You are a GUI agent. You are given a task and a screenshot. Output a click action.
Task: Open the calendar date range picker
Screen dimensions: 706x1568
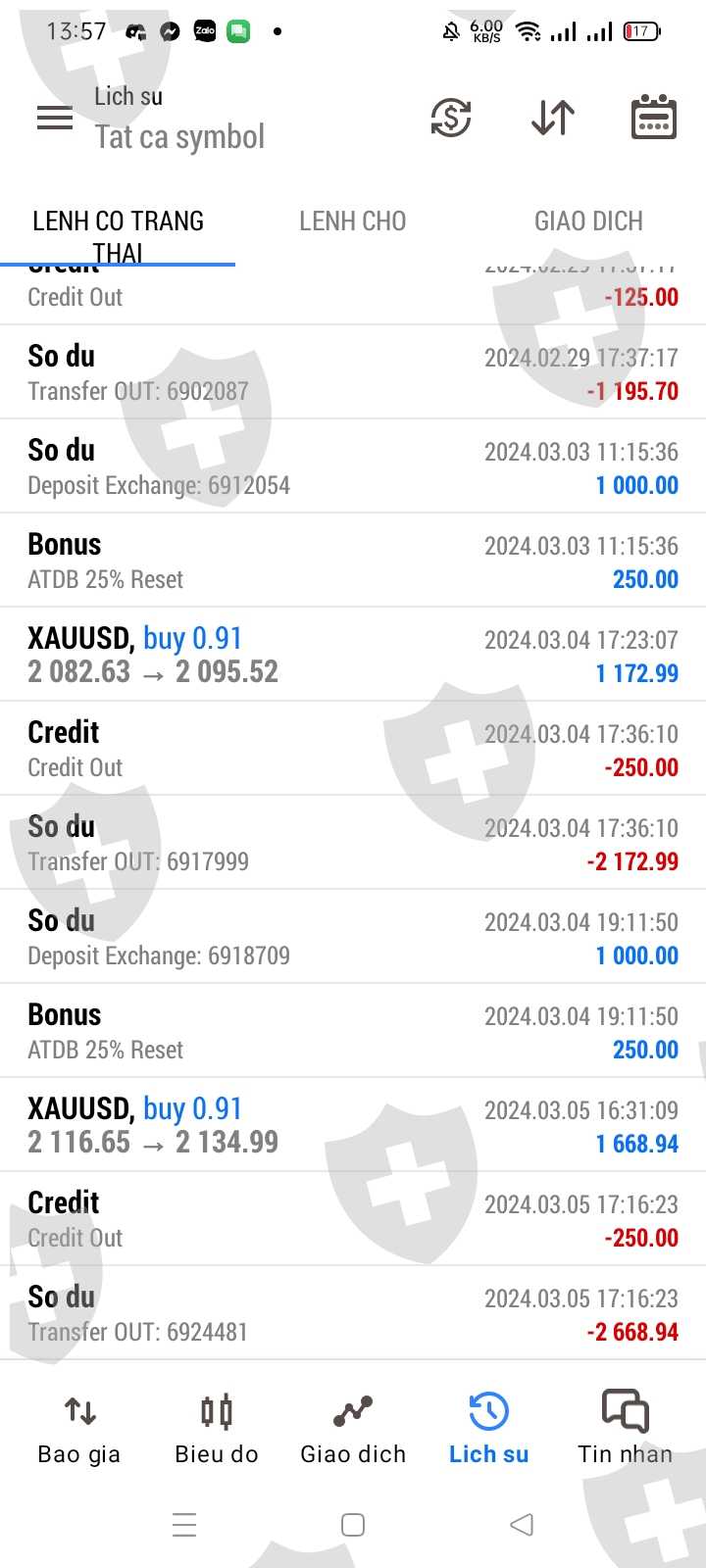tap(653, 118)
